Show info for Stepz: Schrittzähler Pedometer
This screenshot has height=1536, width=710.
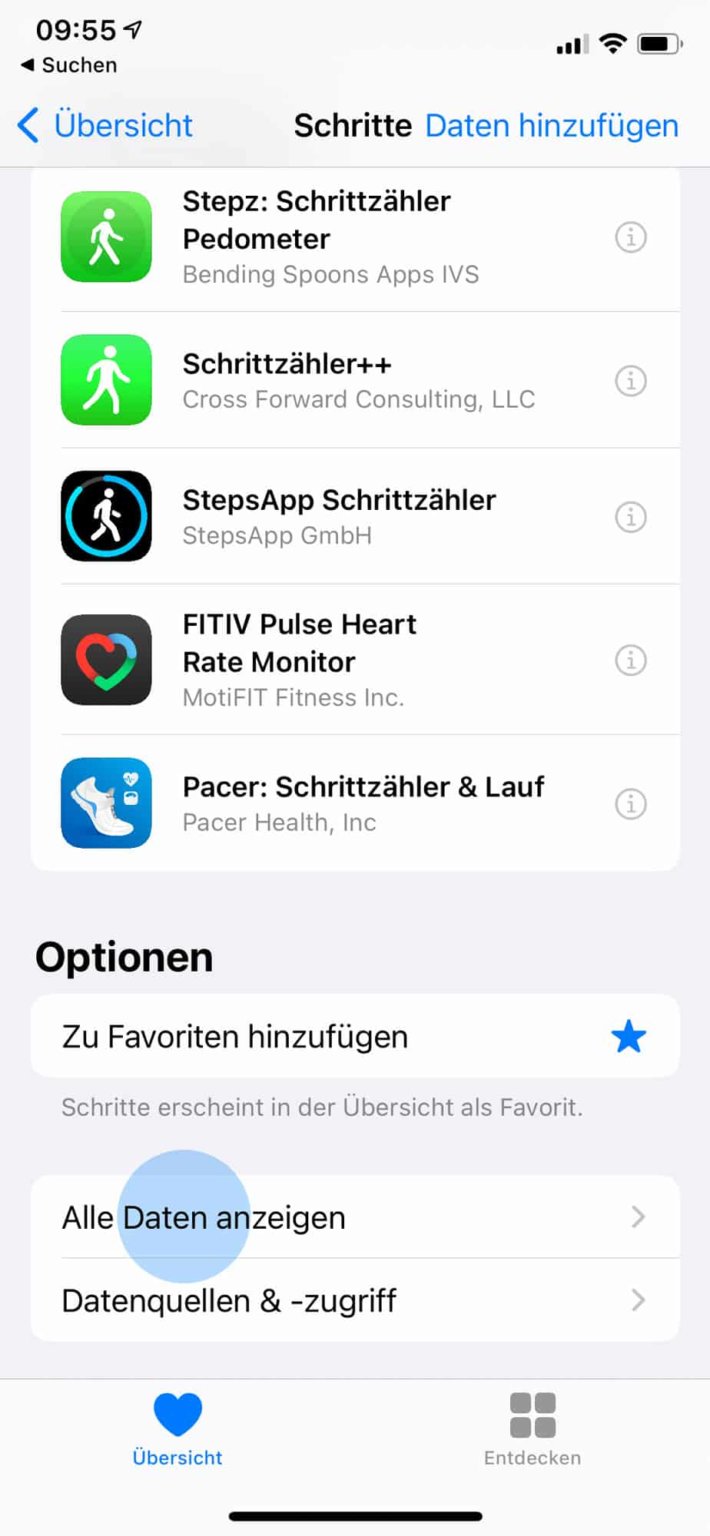630,238
